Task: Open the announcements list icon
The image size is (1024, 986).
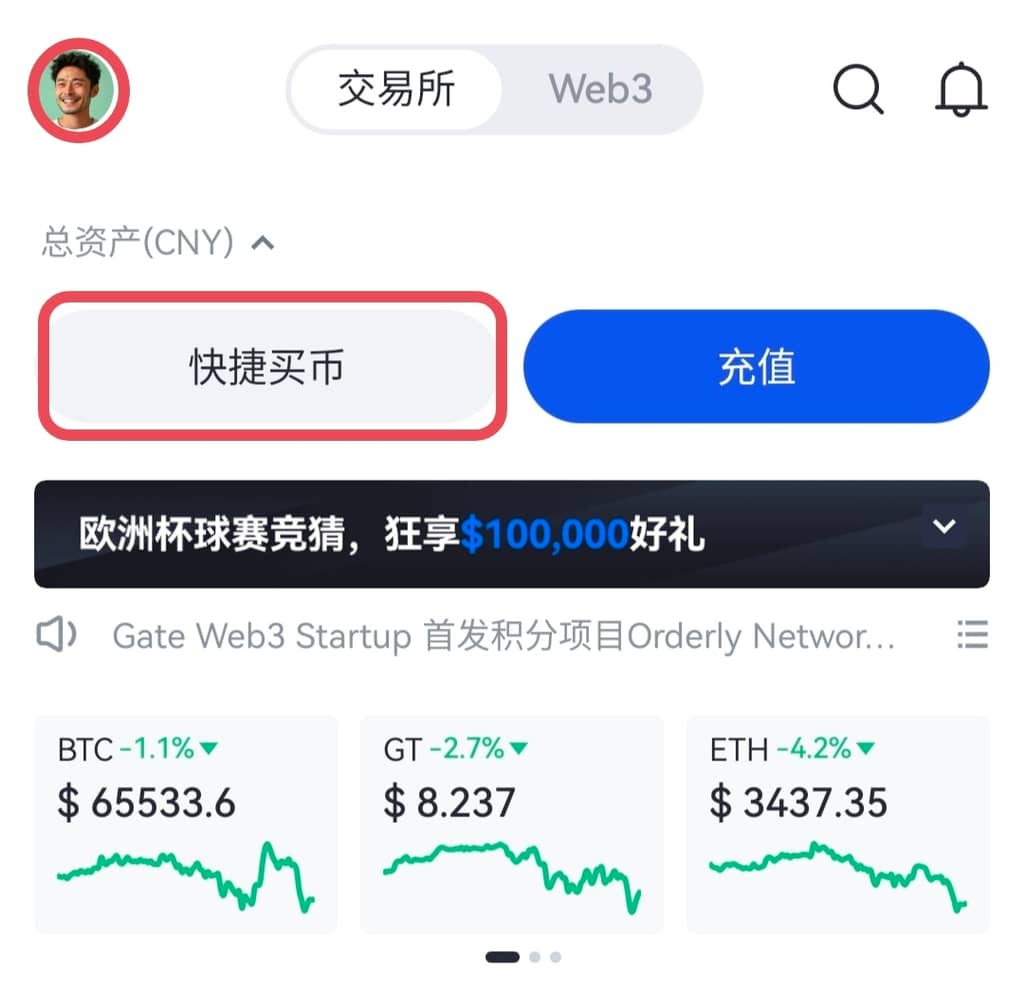Action: 971,635
